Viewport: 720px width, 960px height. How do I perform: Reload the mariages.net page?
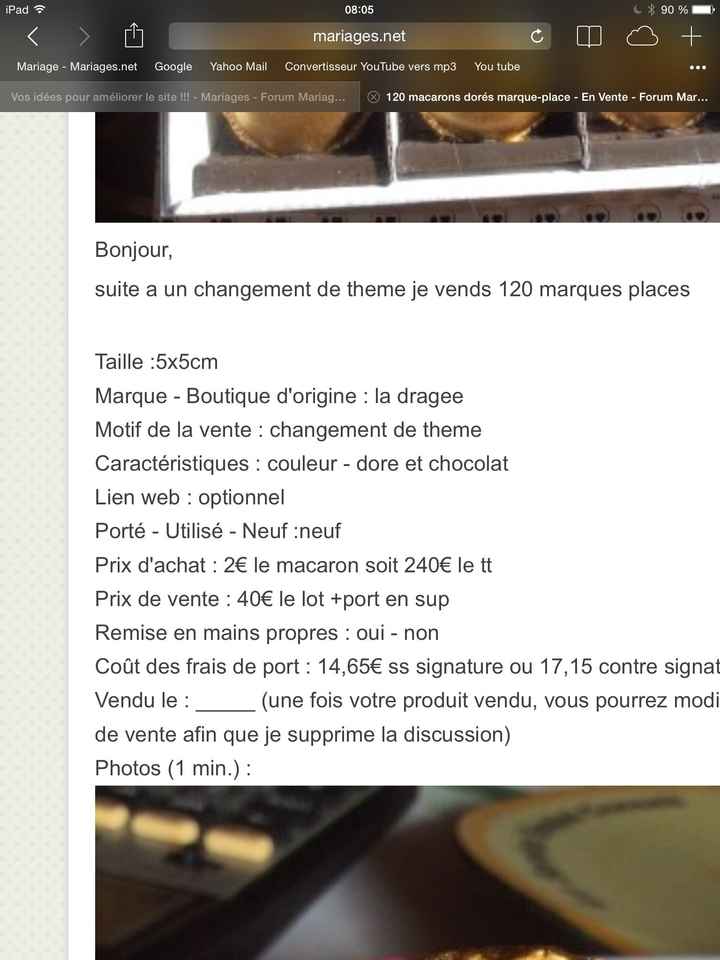[537, 35]
